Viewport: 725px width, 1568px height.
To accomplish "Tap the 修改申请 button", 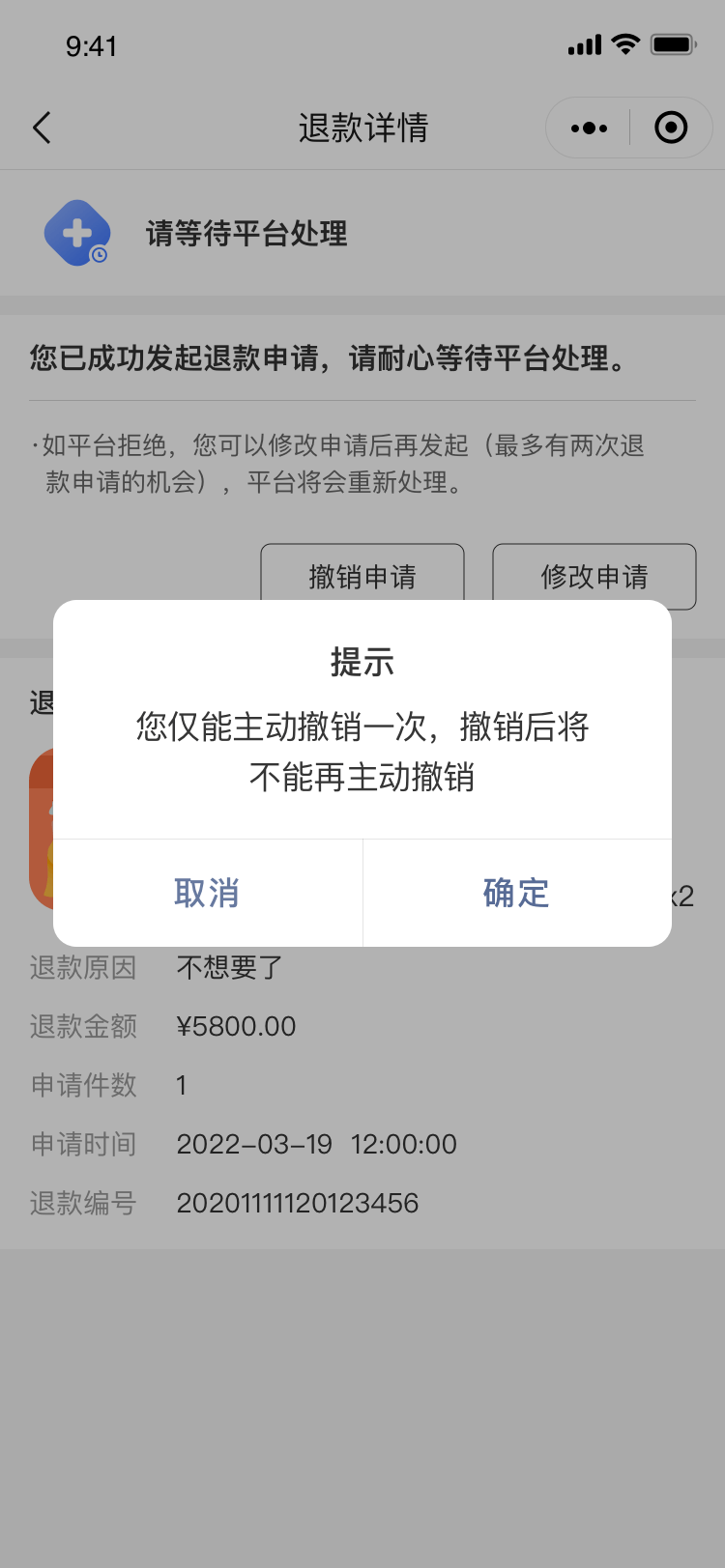I will pos(594,575).
